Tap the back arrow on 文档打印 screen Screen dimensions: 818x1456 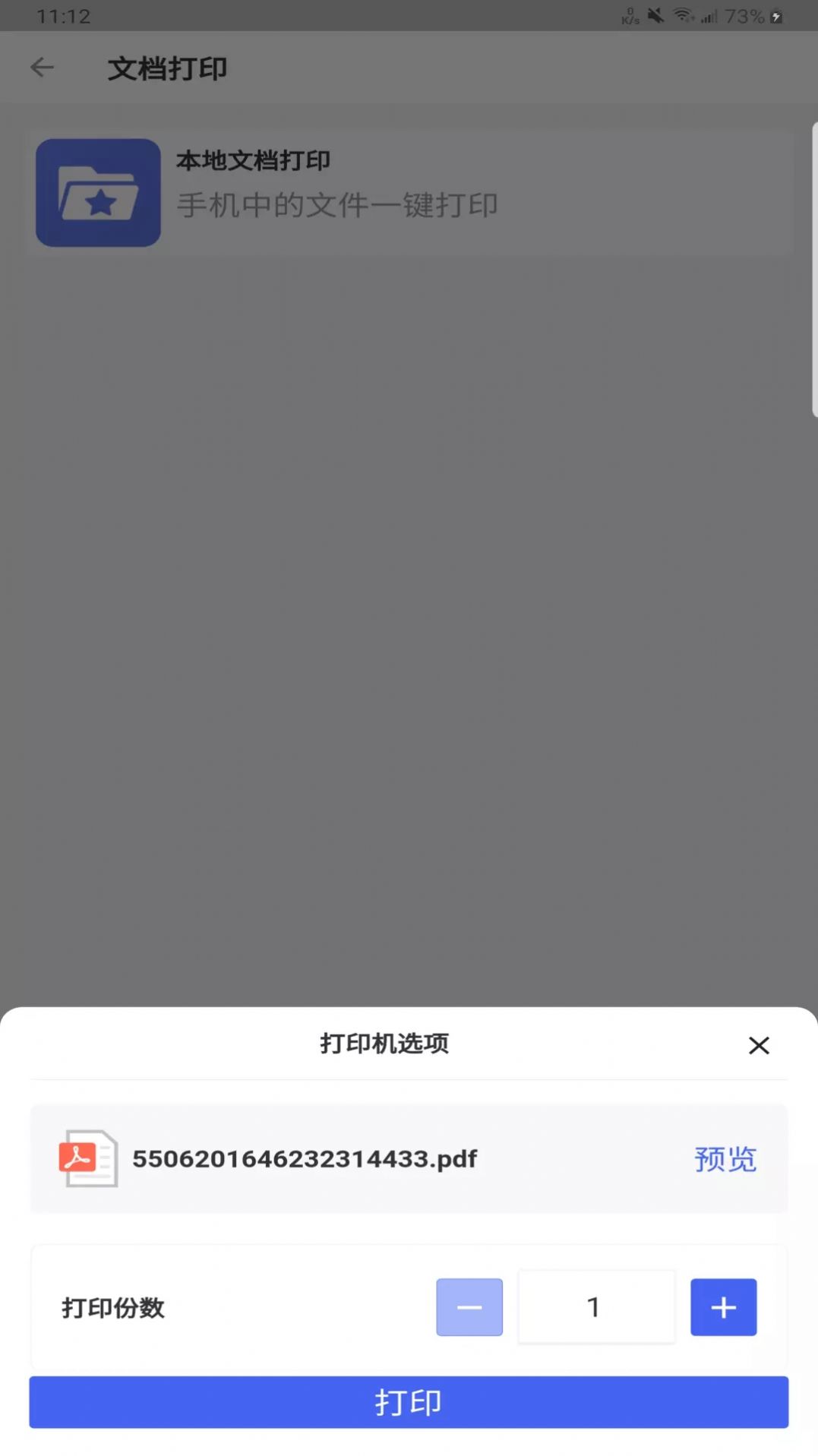pos(42,67)
